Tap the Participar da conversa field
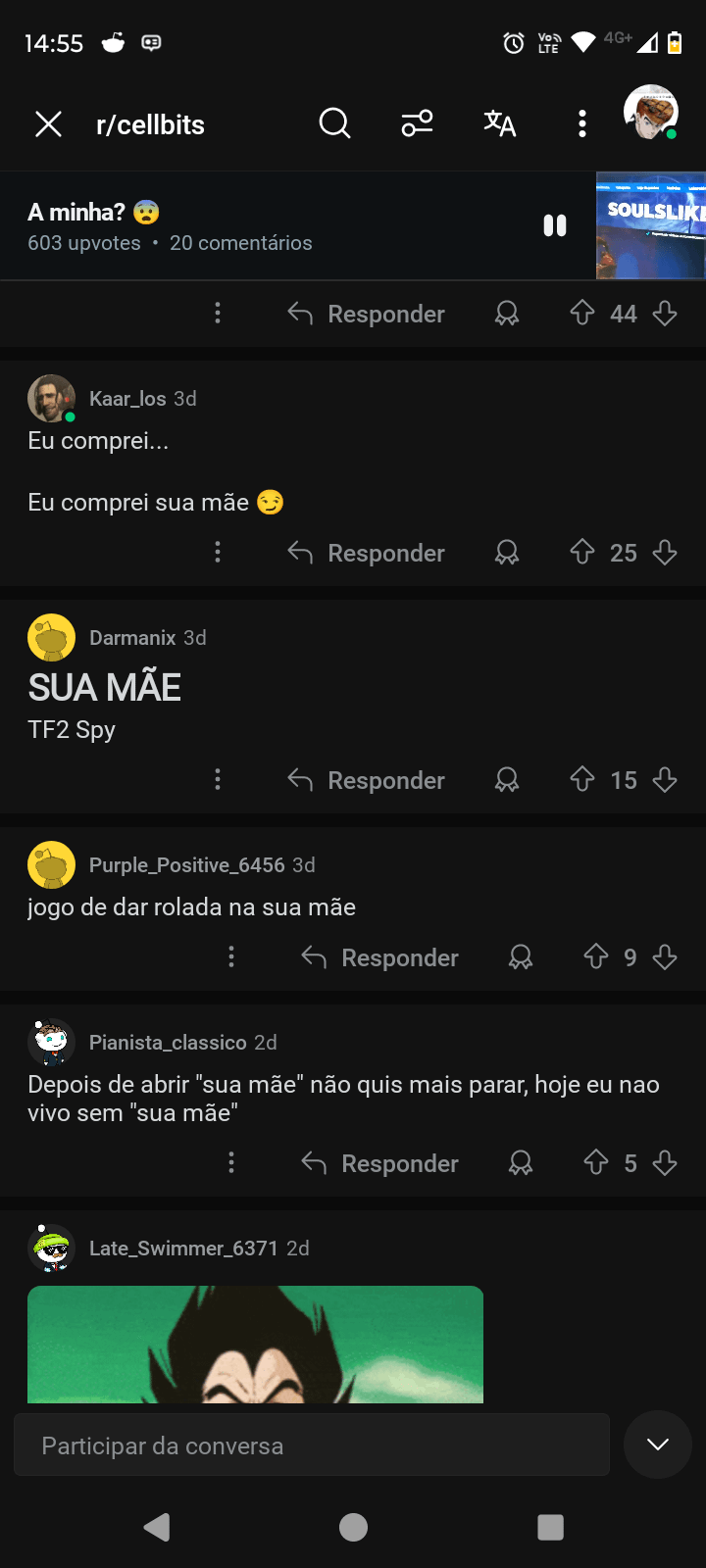706x1568 pixels. click(312, 1445)
